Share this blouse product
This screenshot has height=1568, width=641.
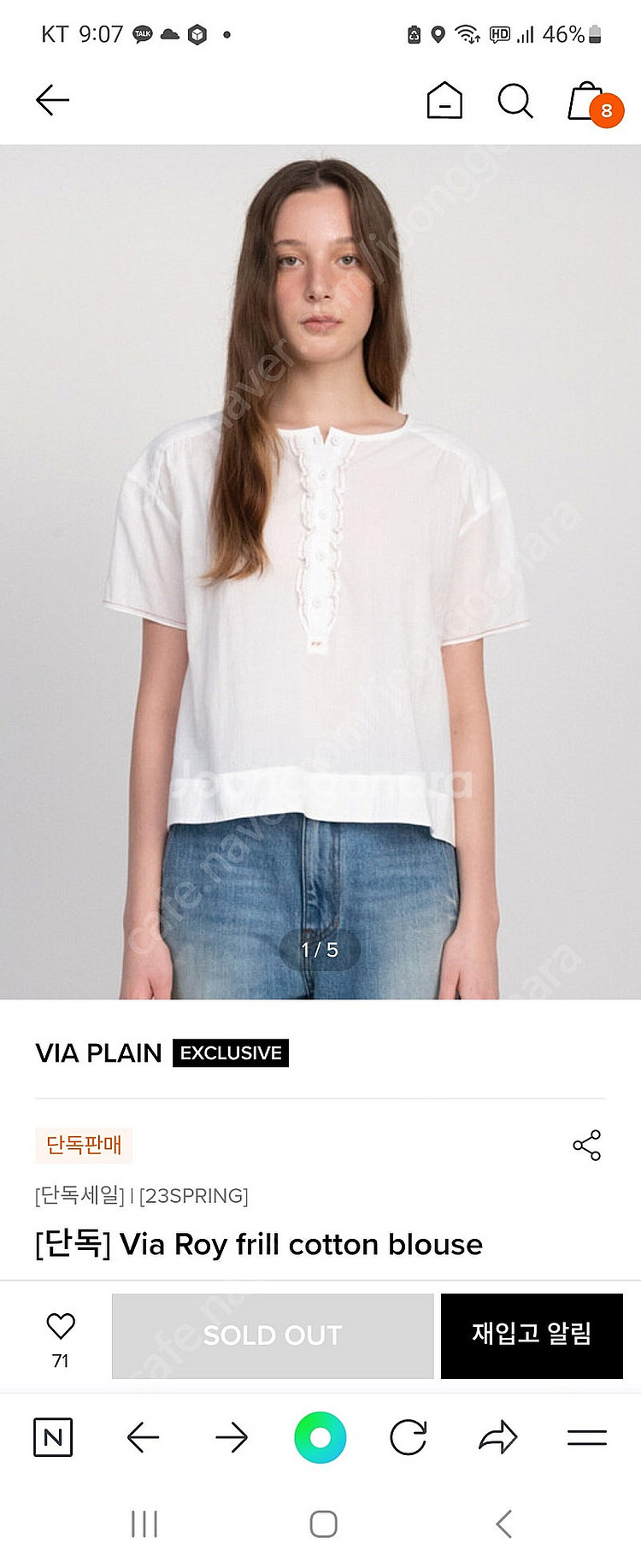pos(586,1145)
